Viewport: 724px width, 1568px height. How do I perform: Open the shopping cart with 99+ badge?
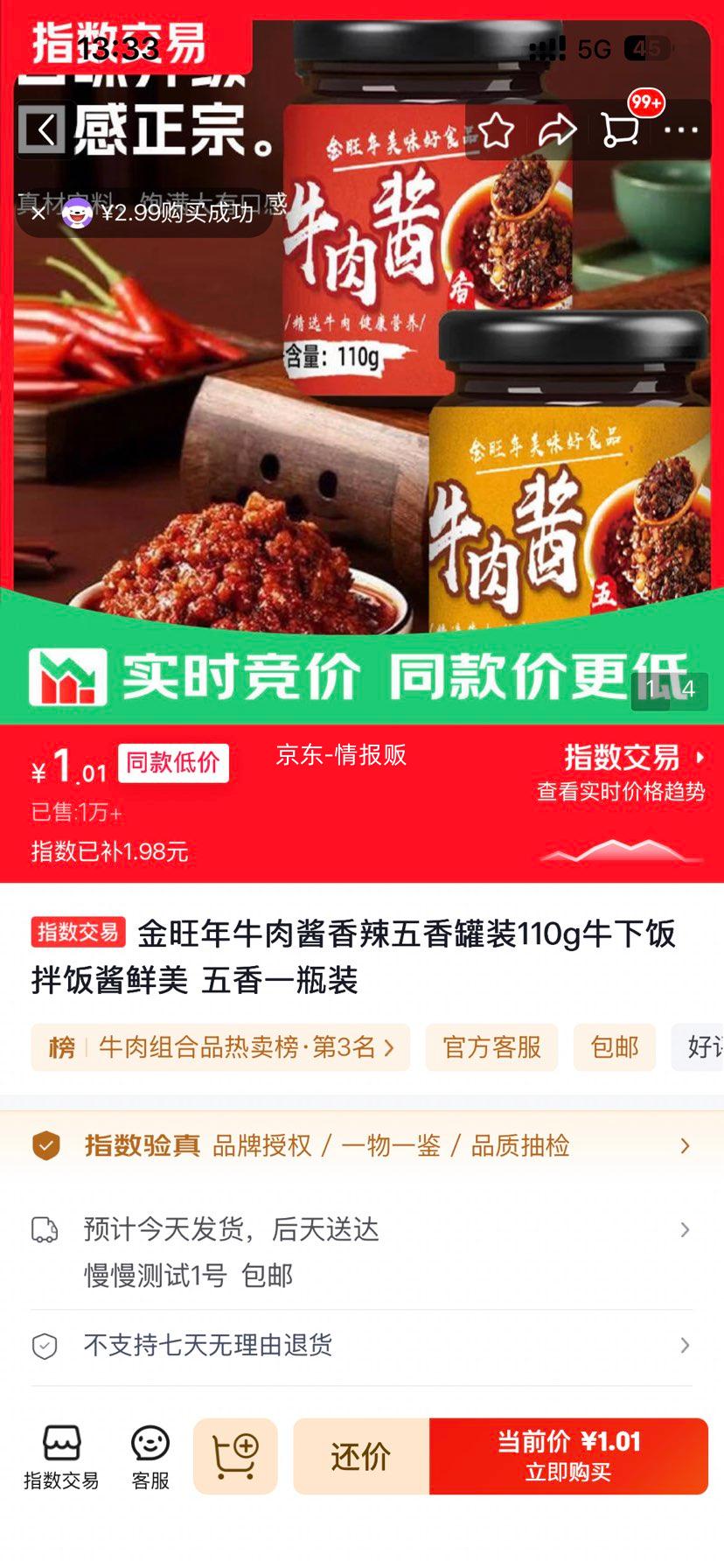click(x=622, y=129)
